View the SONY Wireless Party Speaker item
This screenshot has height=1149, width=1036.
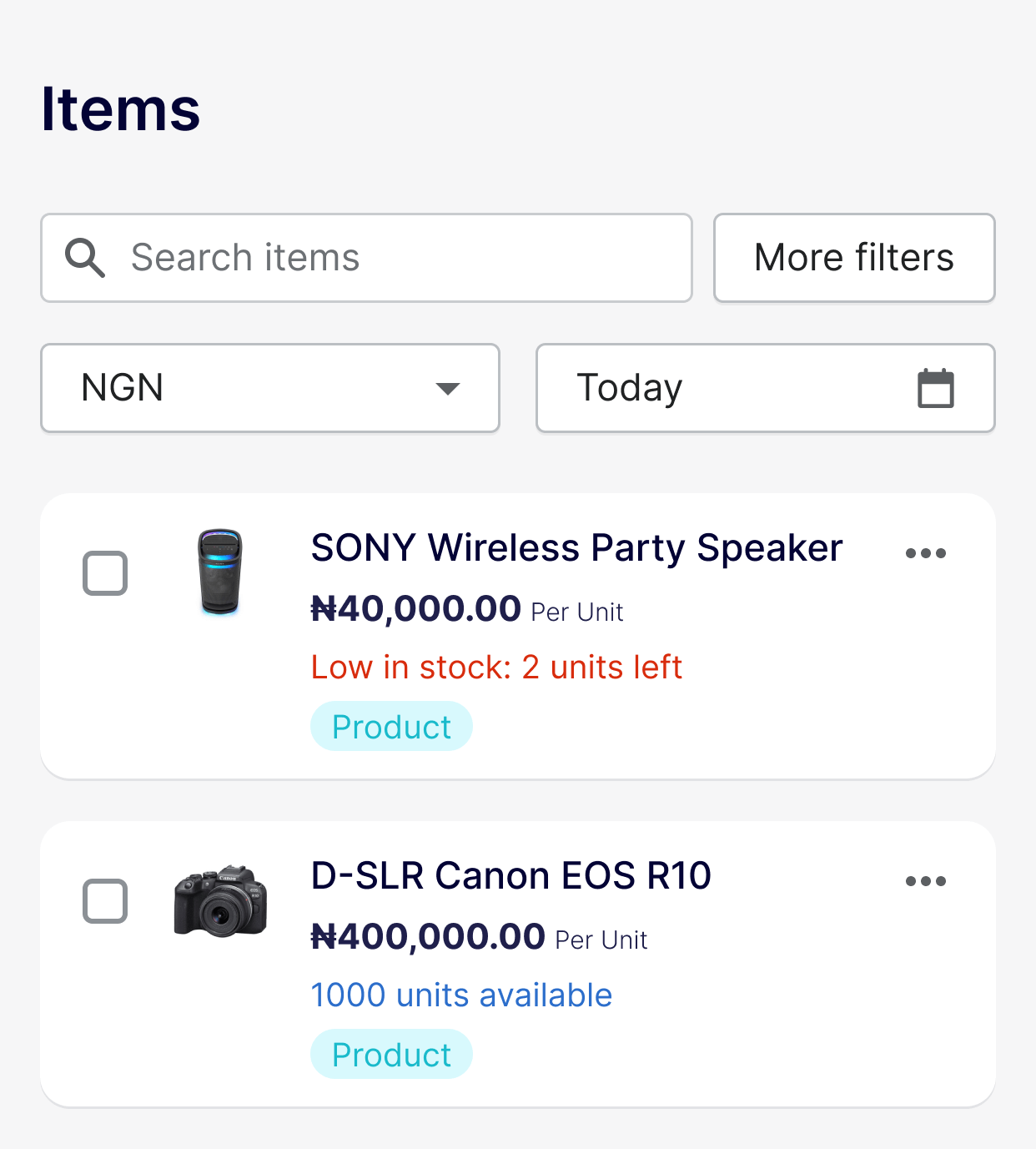[x=576, y=548]
